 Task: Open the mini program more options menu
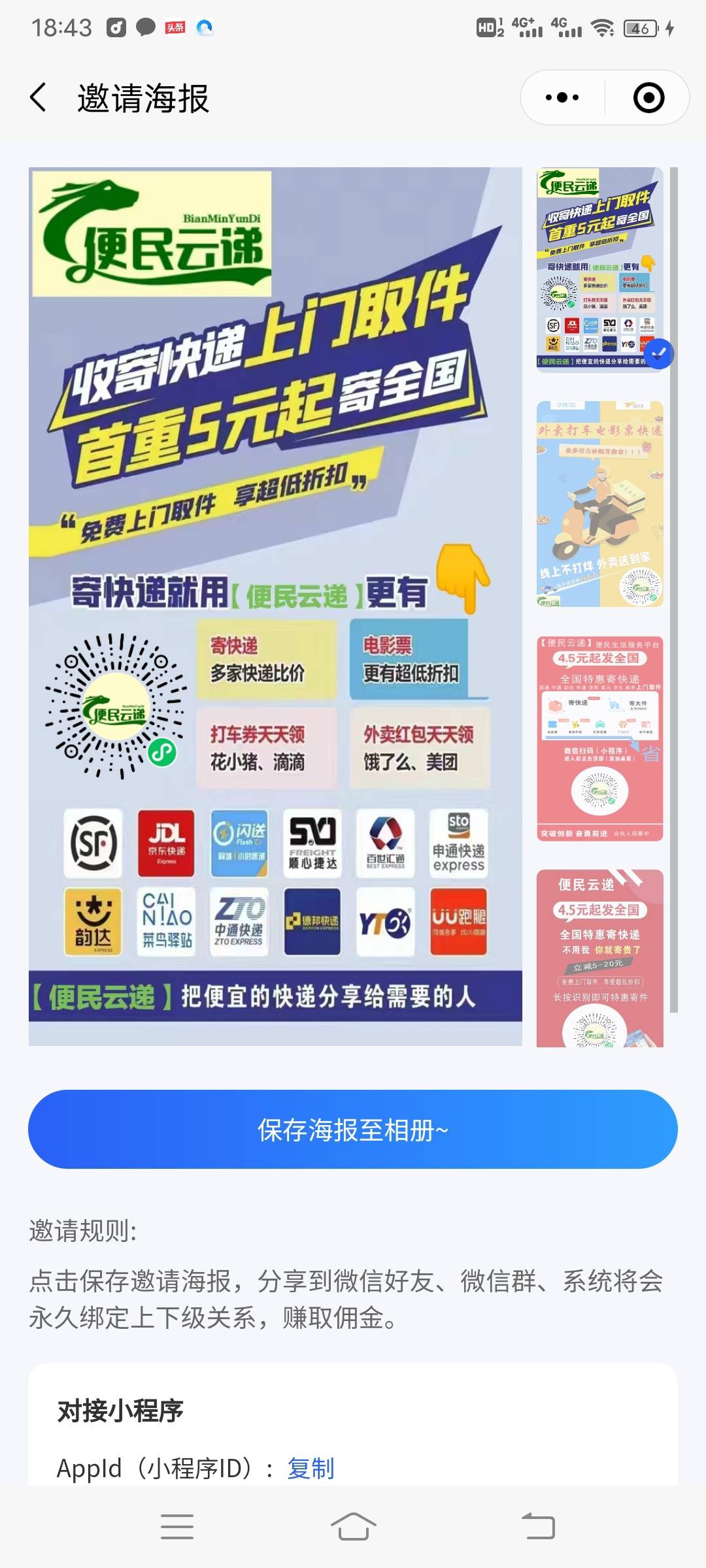(x=562, y=98)
